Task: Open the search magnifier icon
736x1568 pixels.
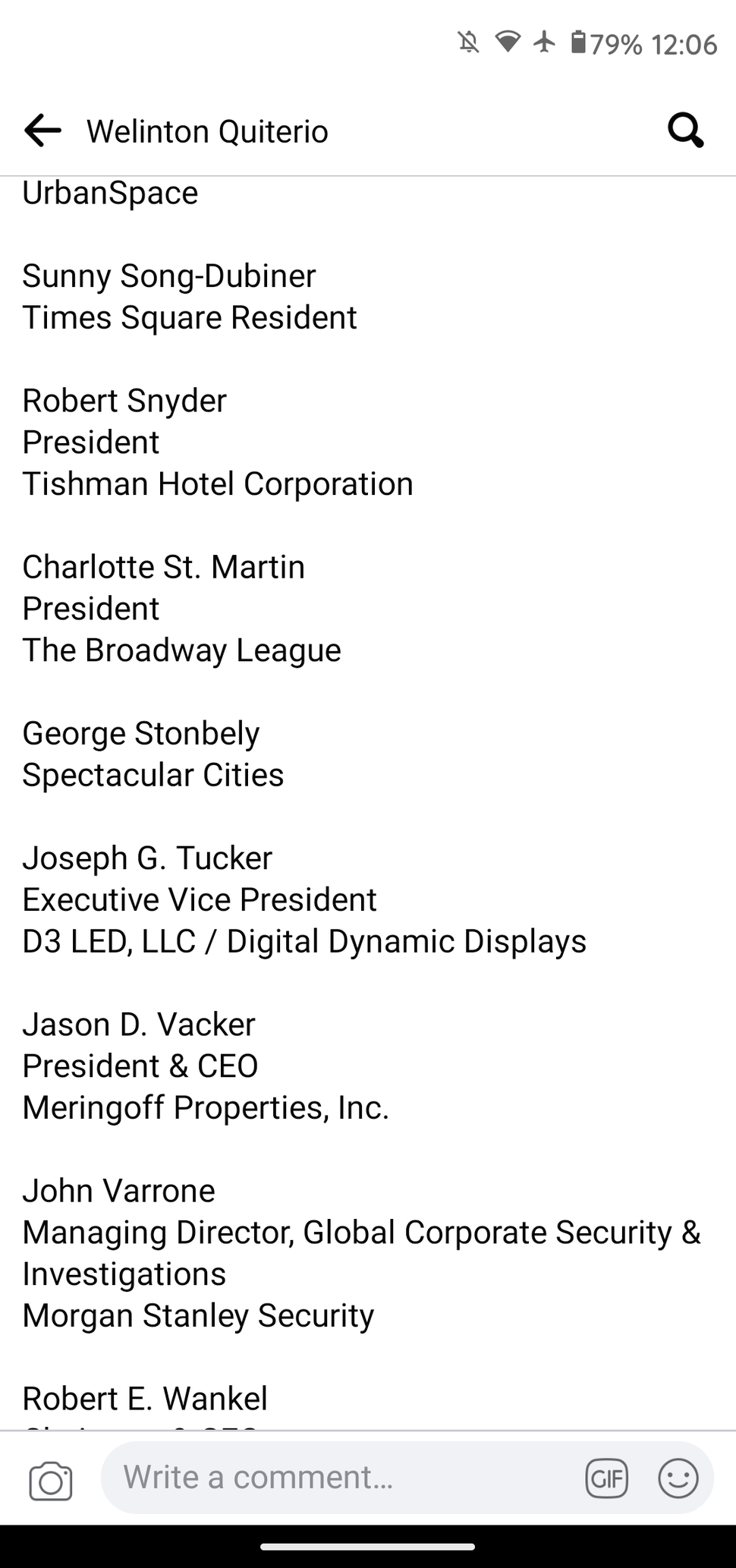Action: [x=685, y=131]
